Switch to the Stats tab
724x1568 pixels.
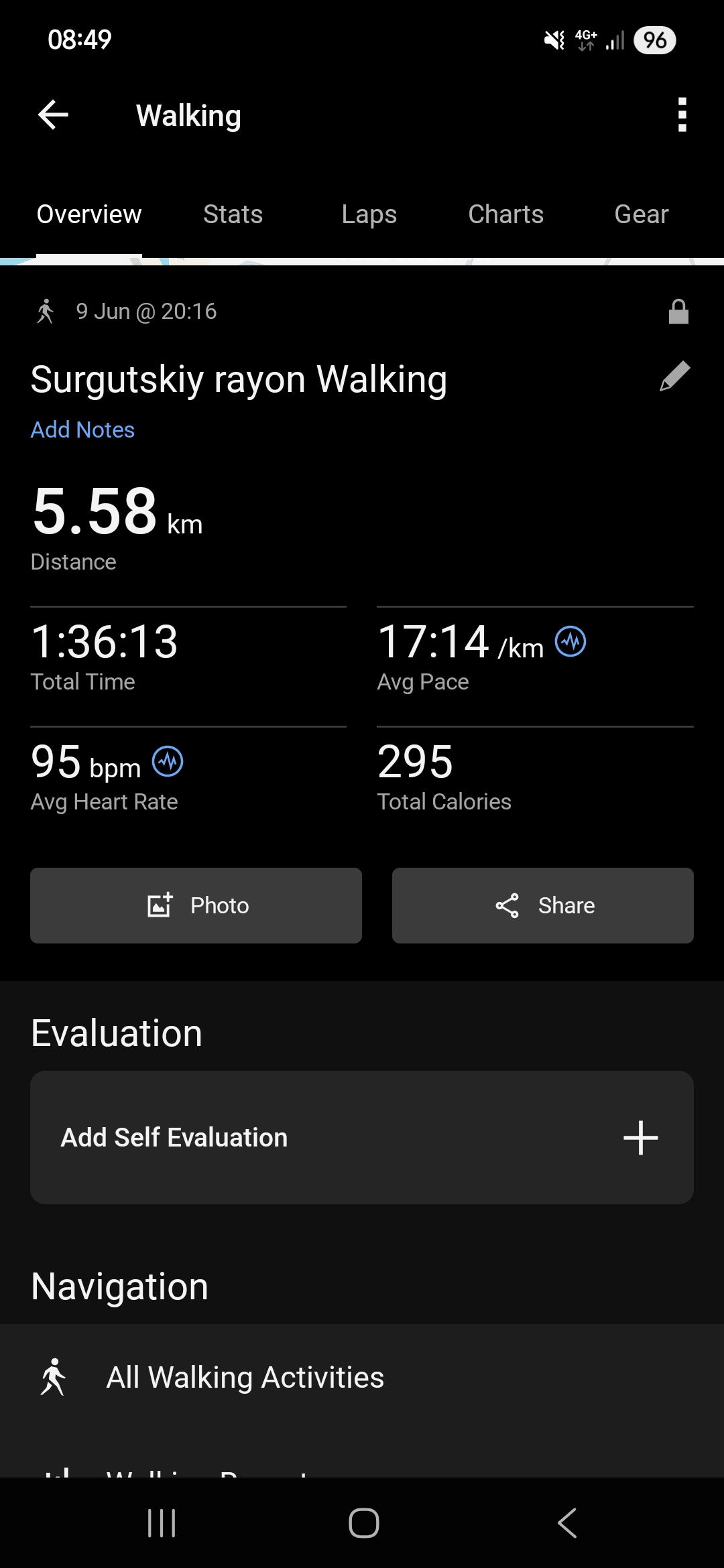233,214
